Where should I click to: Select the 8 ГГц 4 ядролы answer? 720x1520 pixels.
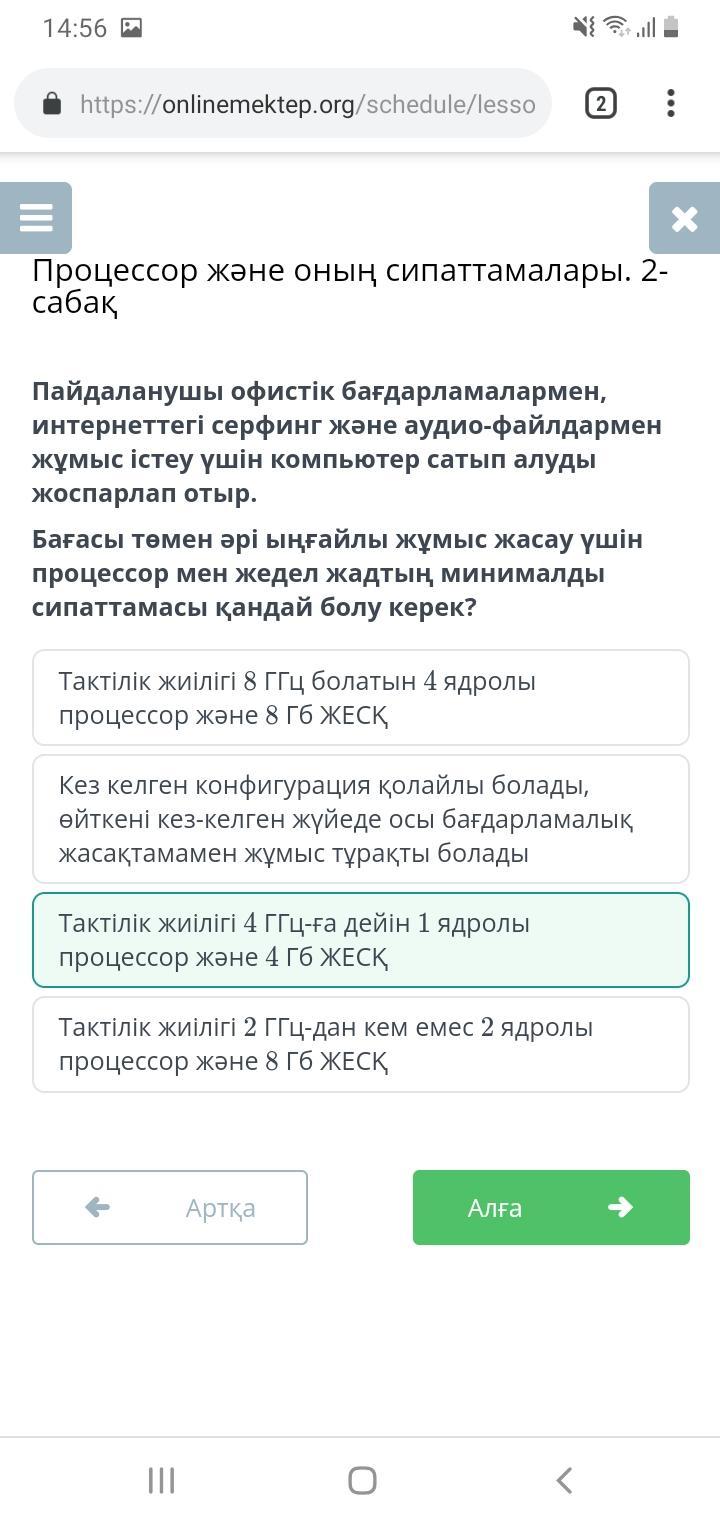click(x=361, y=698)
